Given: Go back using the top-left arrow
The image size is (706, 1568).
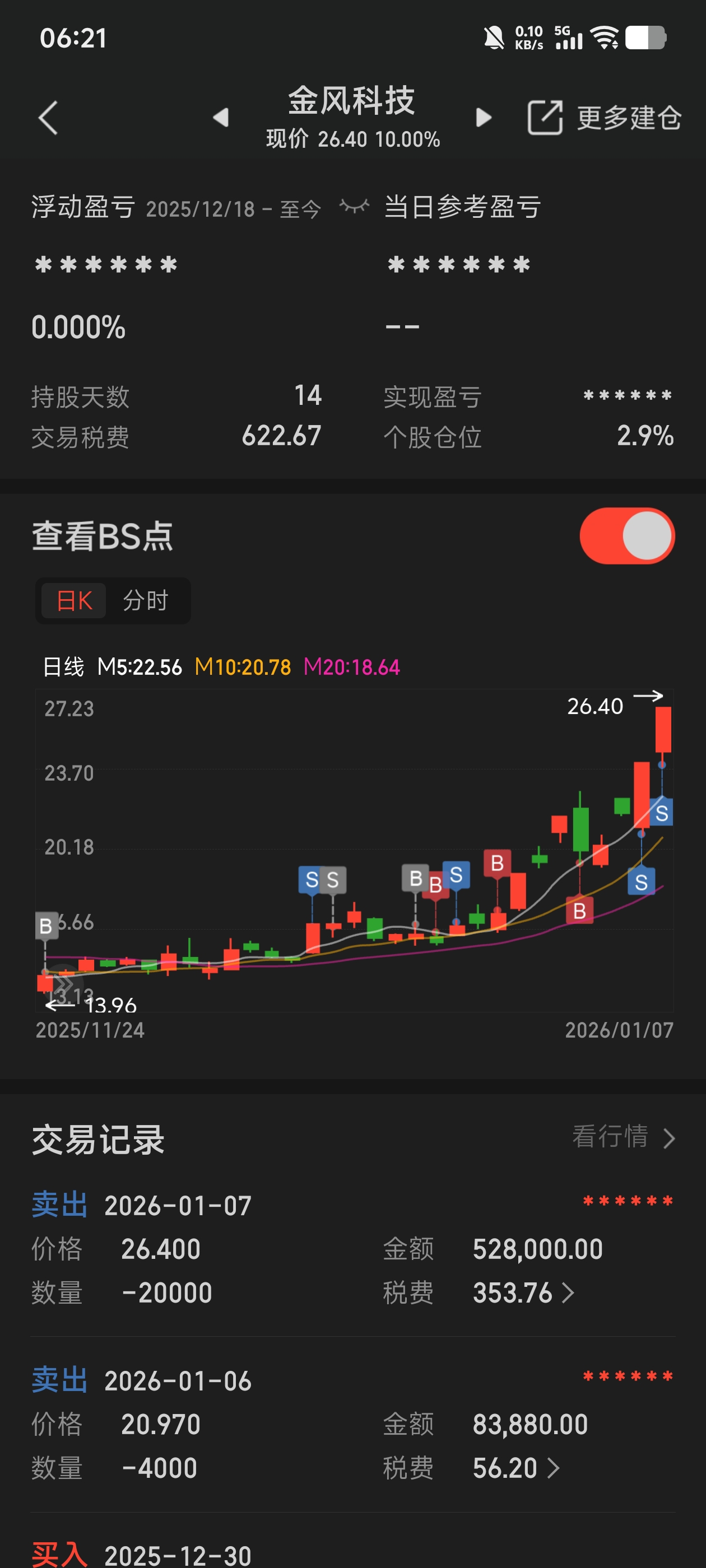Looking at the screenshot, I should click(x=48, y=118).
